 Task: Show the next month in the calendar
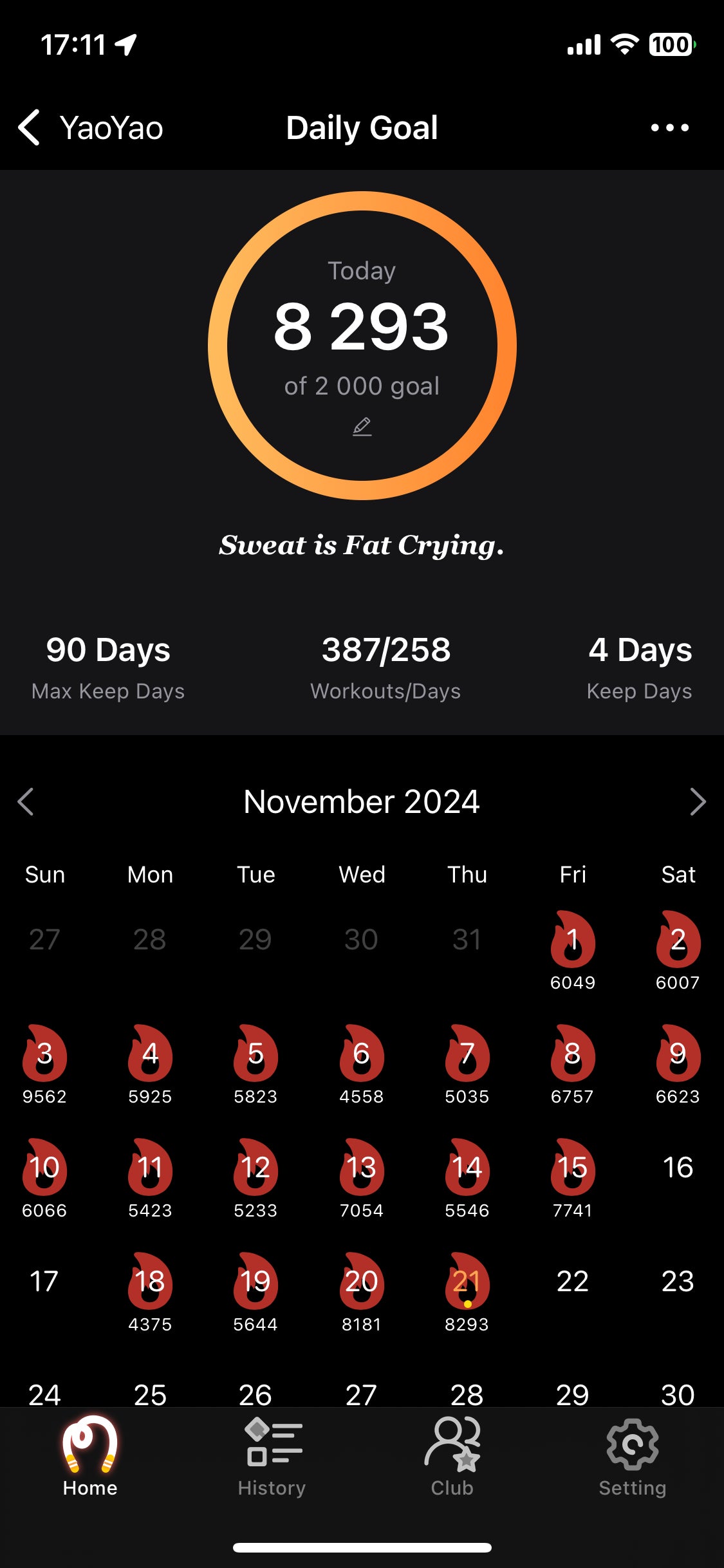click(698, 801)
